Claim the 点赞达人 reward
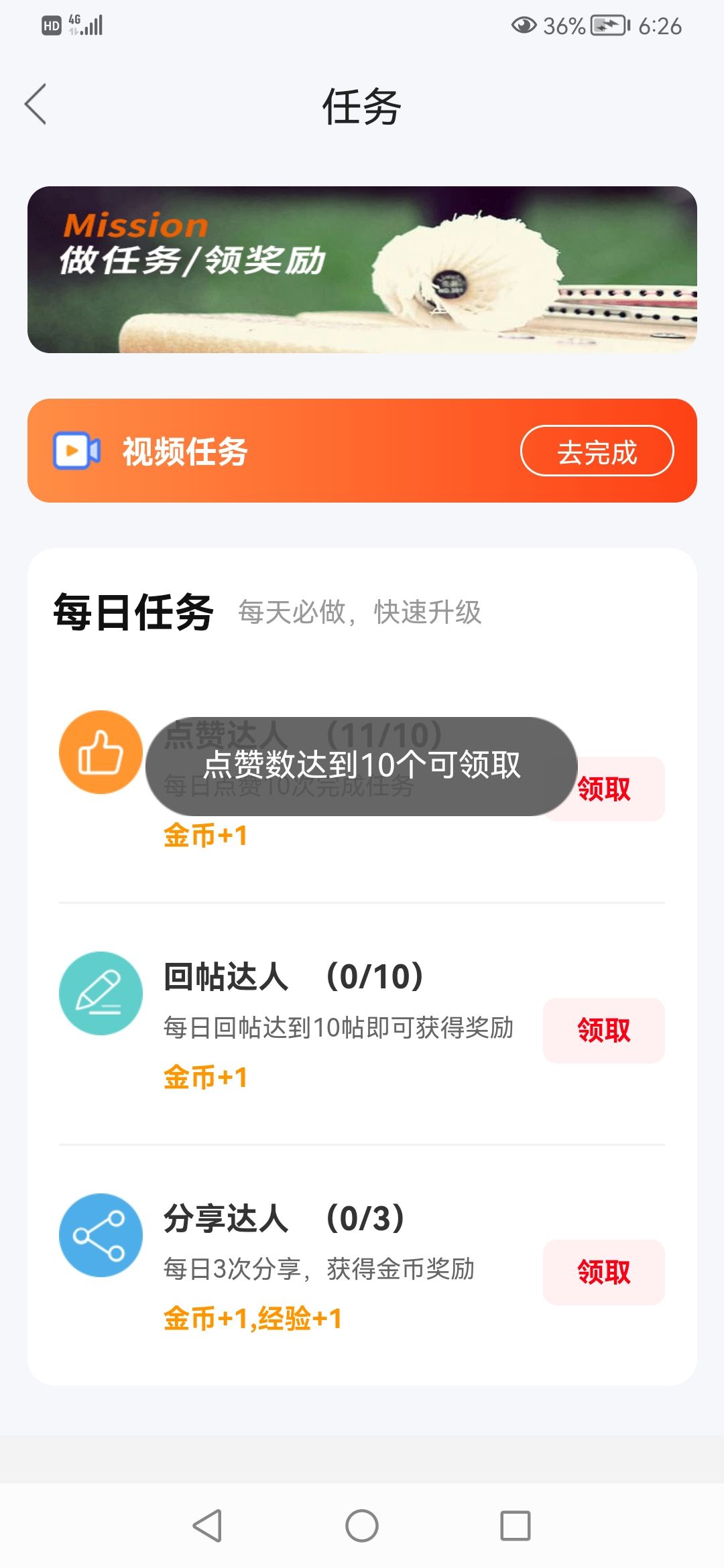Image resolution: width=724 pixels, height=1568 pixels. click(x=617, y=789)
